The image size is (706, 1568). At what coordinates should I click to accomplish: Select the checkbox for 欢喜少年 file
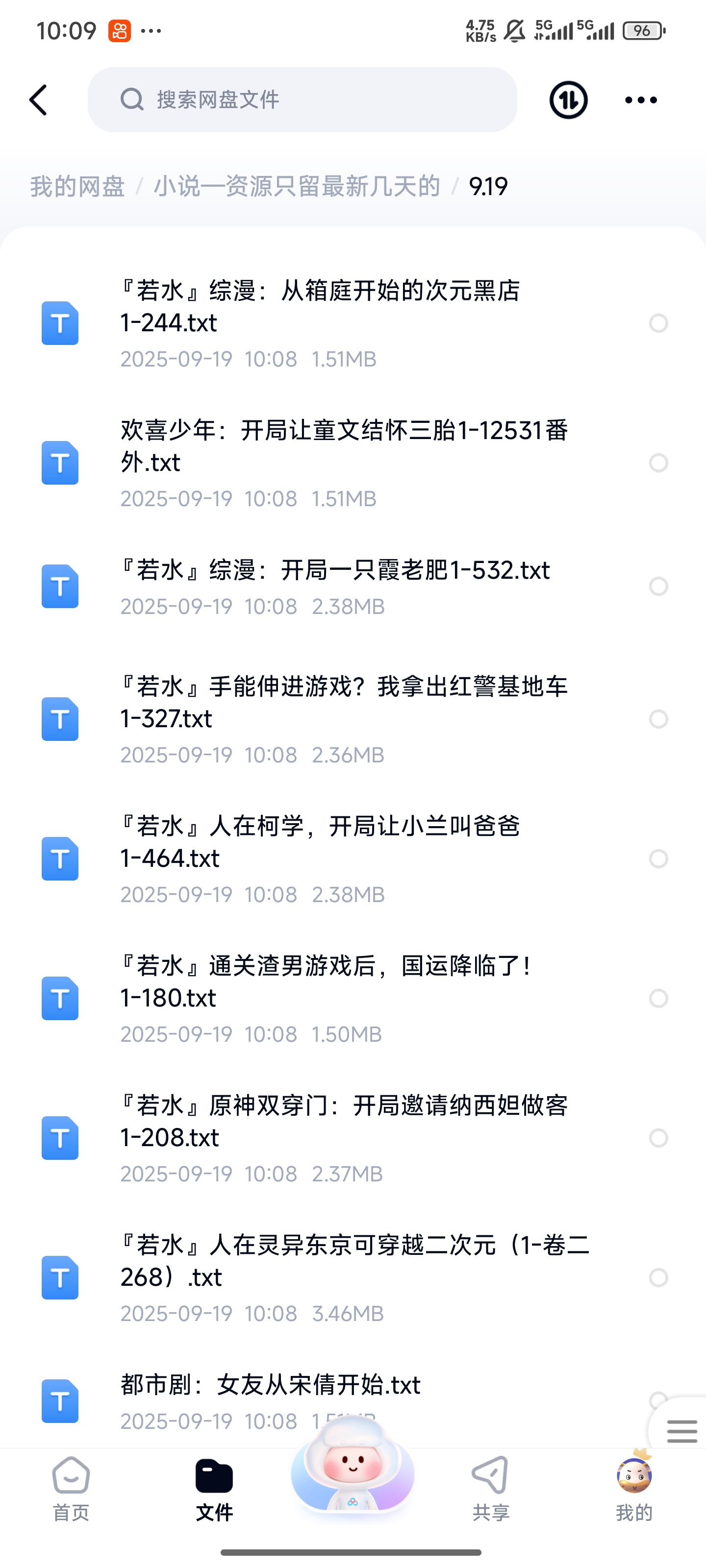(658, 463)
